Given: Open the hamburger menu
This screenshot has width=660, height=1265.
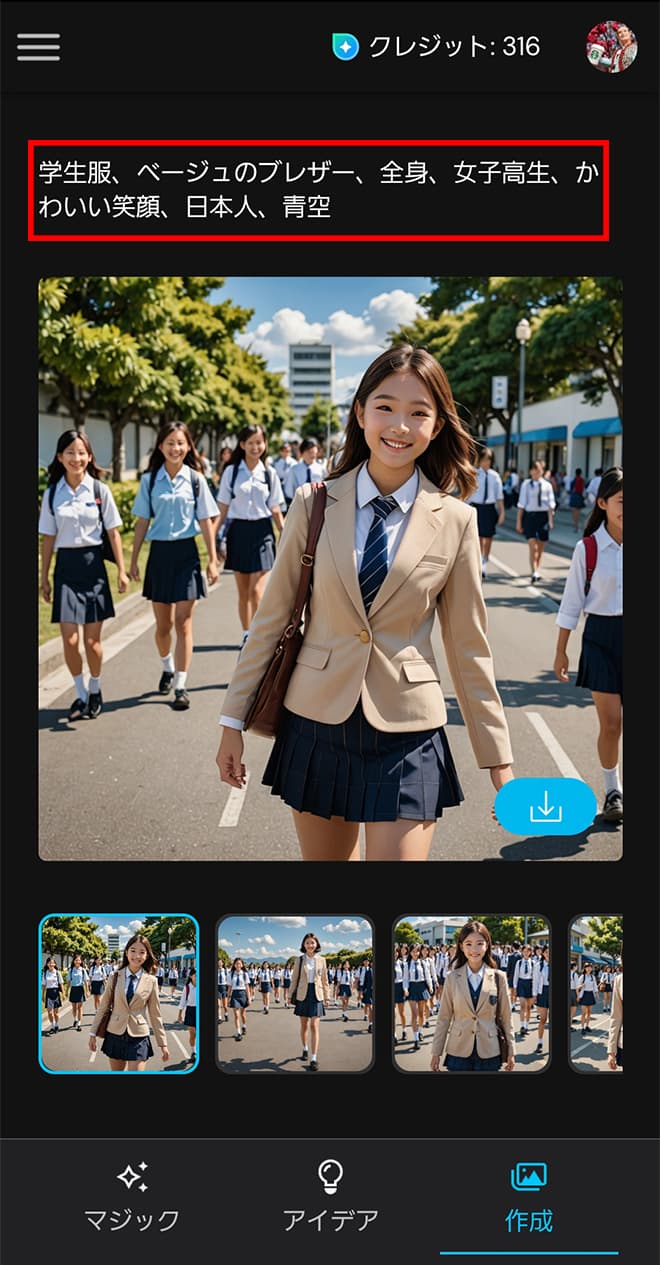Looking at the screenshot, I should 39,47.
